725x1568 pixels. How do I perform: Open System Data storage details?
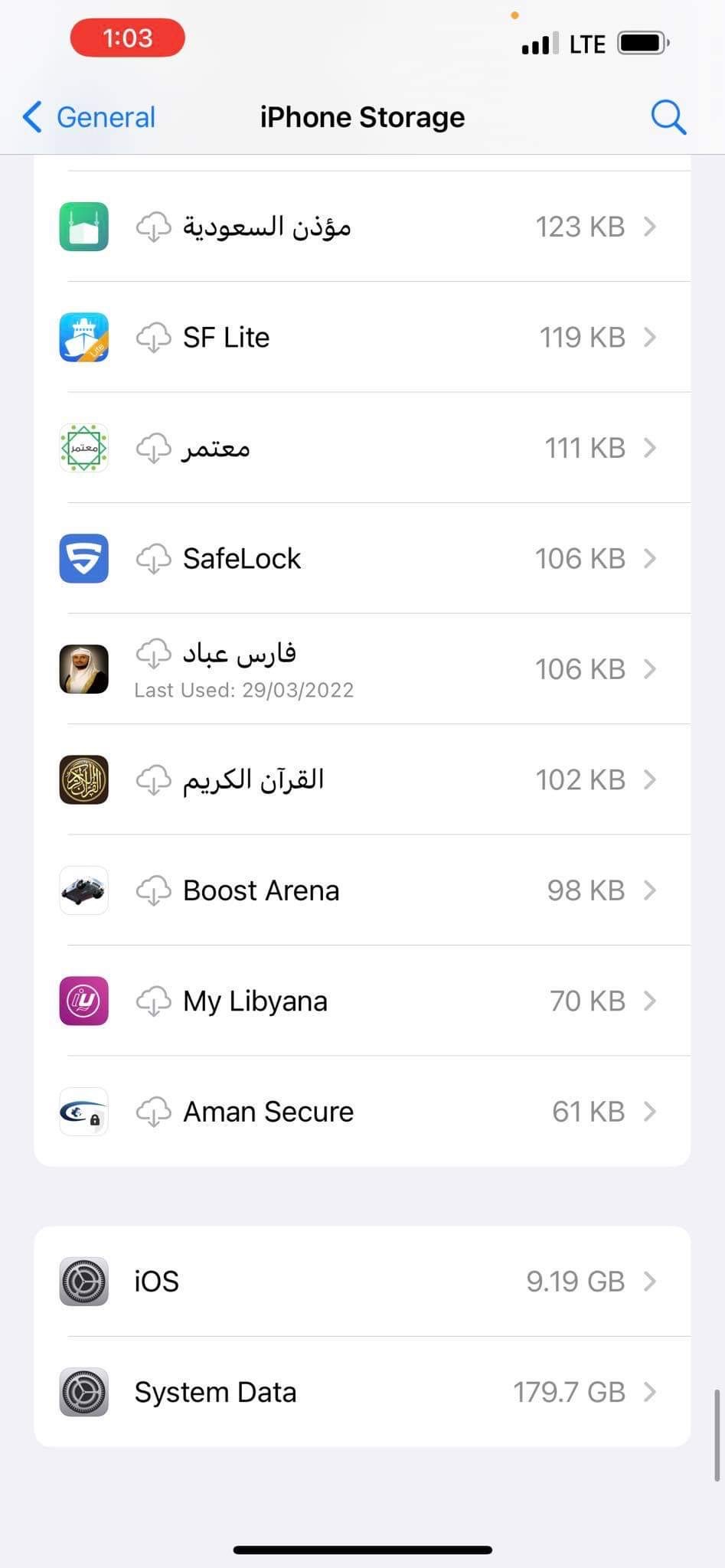click(x=361, y=1392)
